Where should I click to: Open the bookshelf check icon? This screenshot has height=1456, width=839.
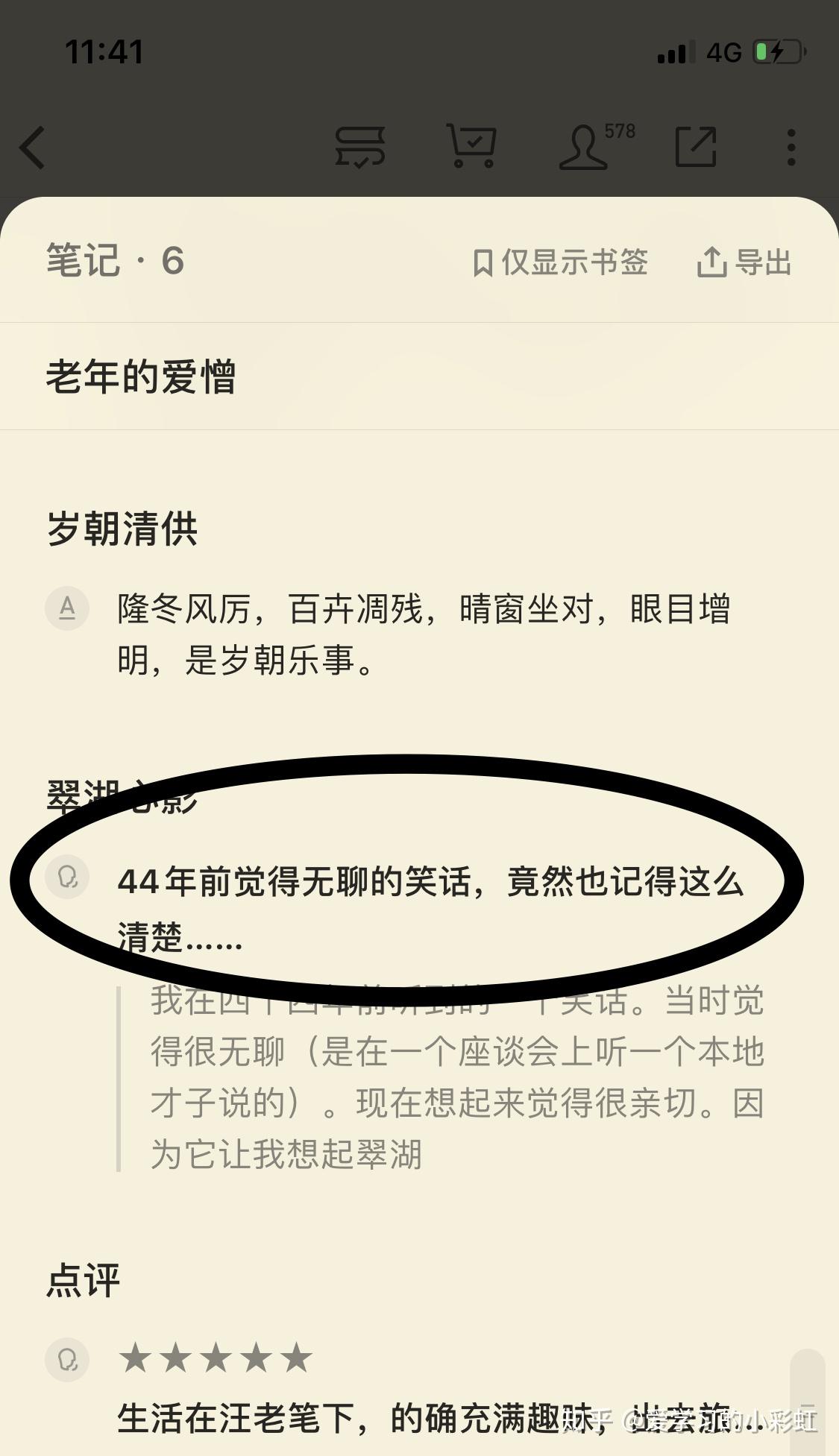click(360, 146)
